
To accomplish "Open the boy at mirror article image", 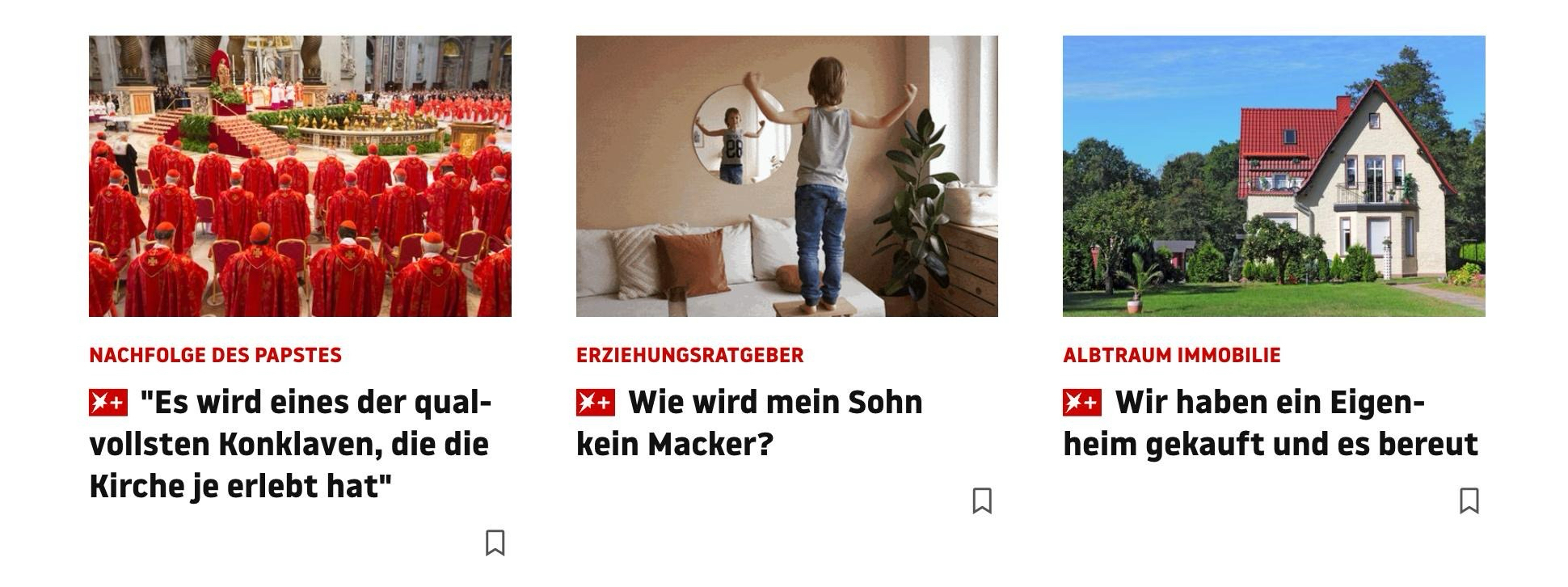I will [x=786, y=176].
